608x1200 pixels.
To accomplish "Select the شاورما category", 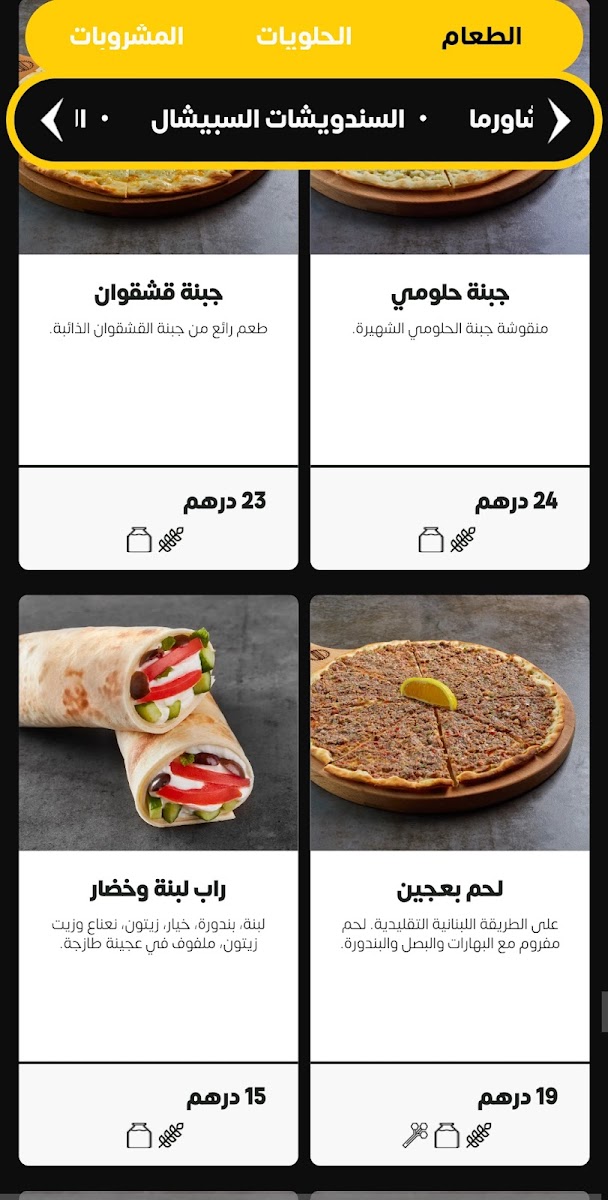I will [x=501, y=120].
